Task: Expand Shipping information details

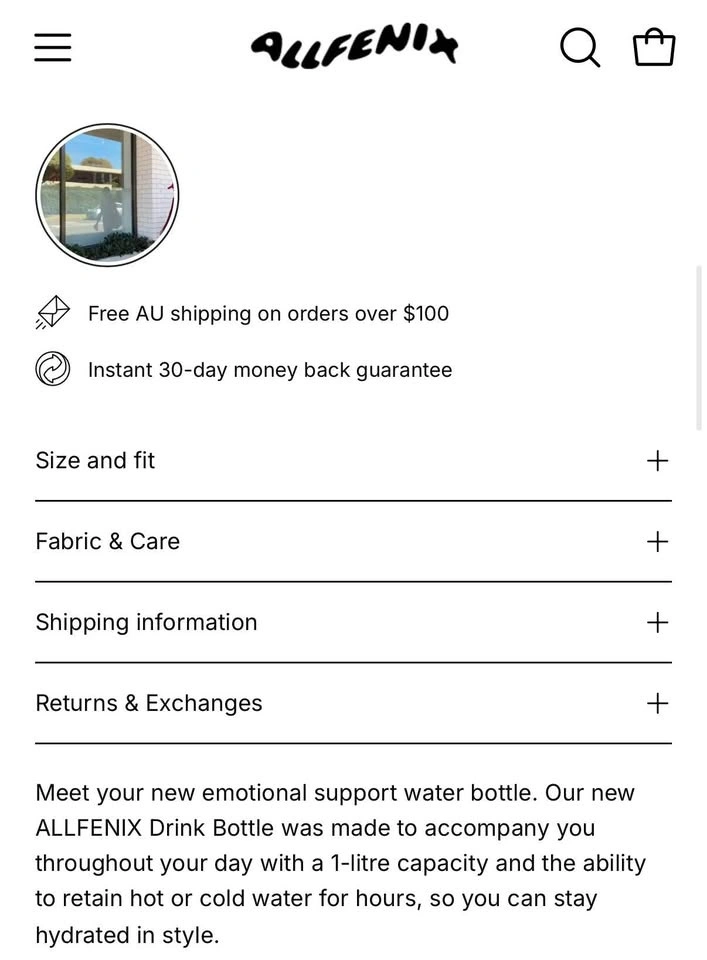Action: pos(353,623)
